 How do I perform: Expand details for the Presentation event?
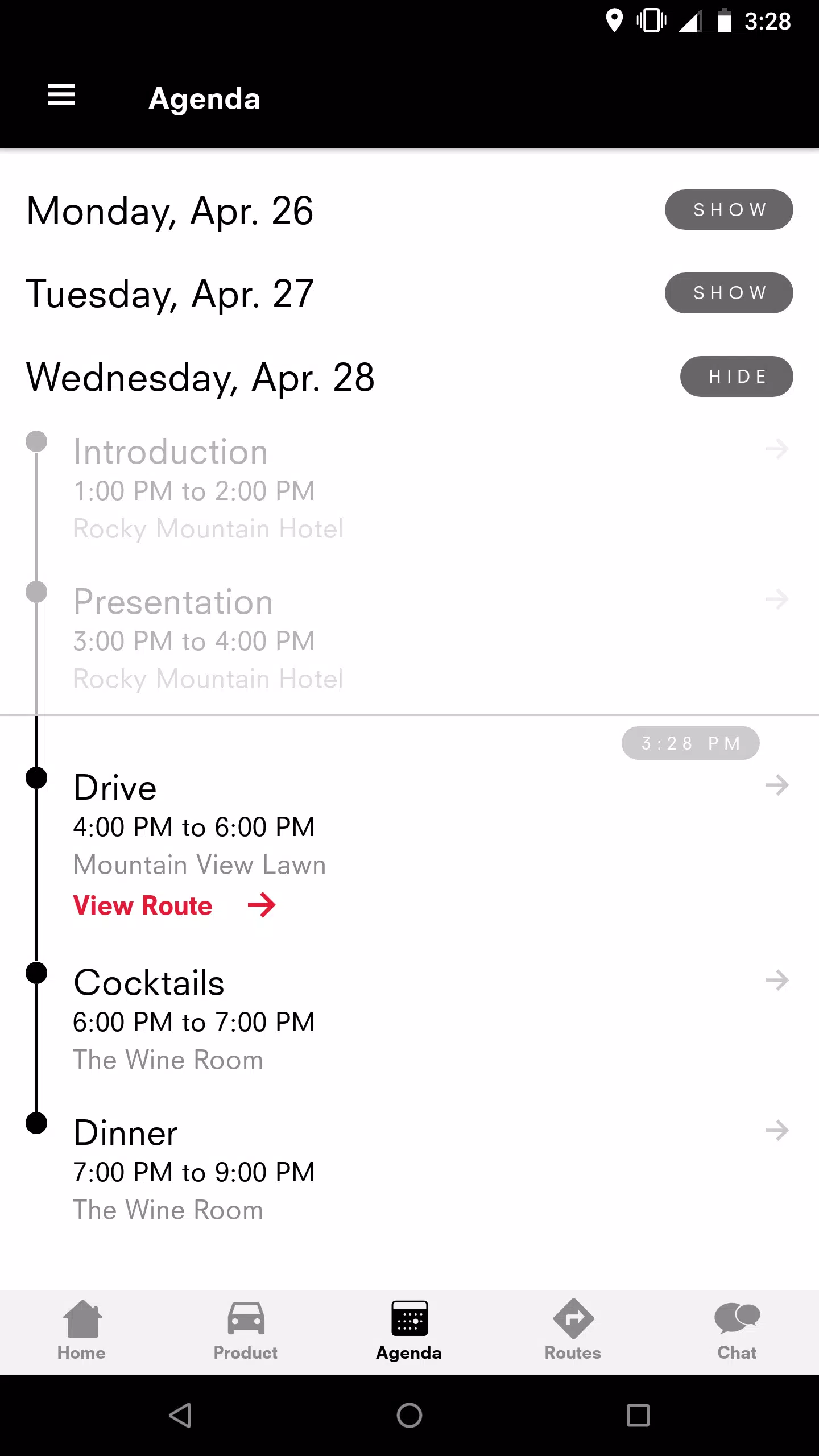[x=777, y=599]
